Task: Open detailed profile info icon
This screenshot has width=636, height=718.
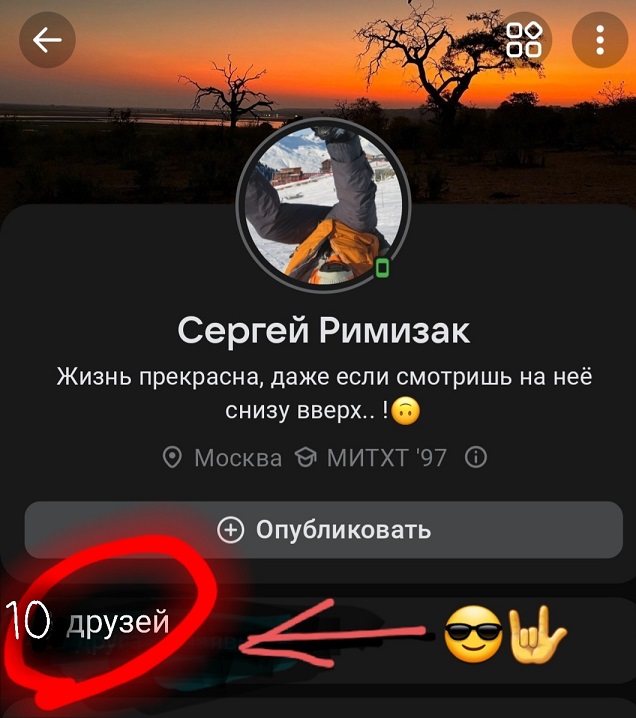Action: point(477,458)
